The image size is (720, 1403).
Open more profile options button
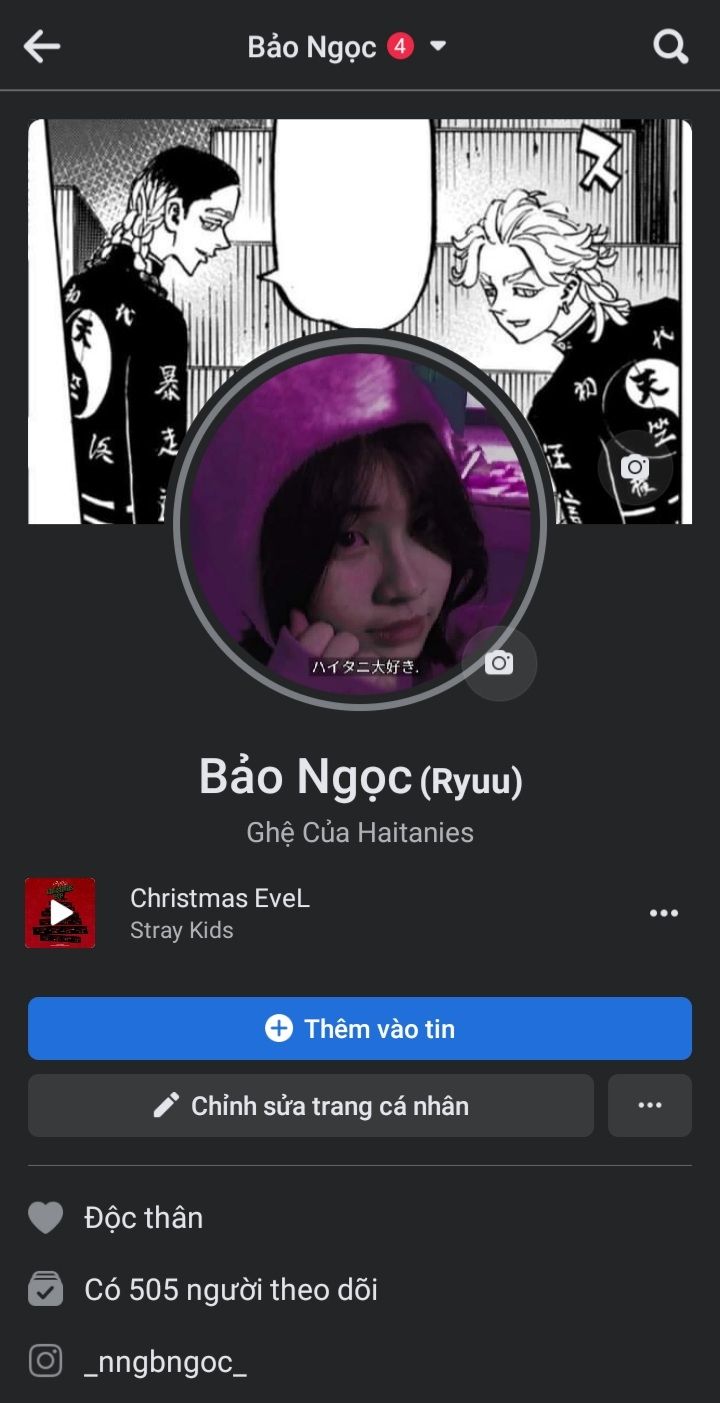pyautogui.click(x=650, y=1105)
